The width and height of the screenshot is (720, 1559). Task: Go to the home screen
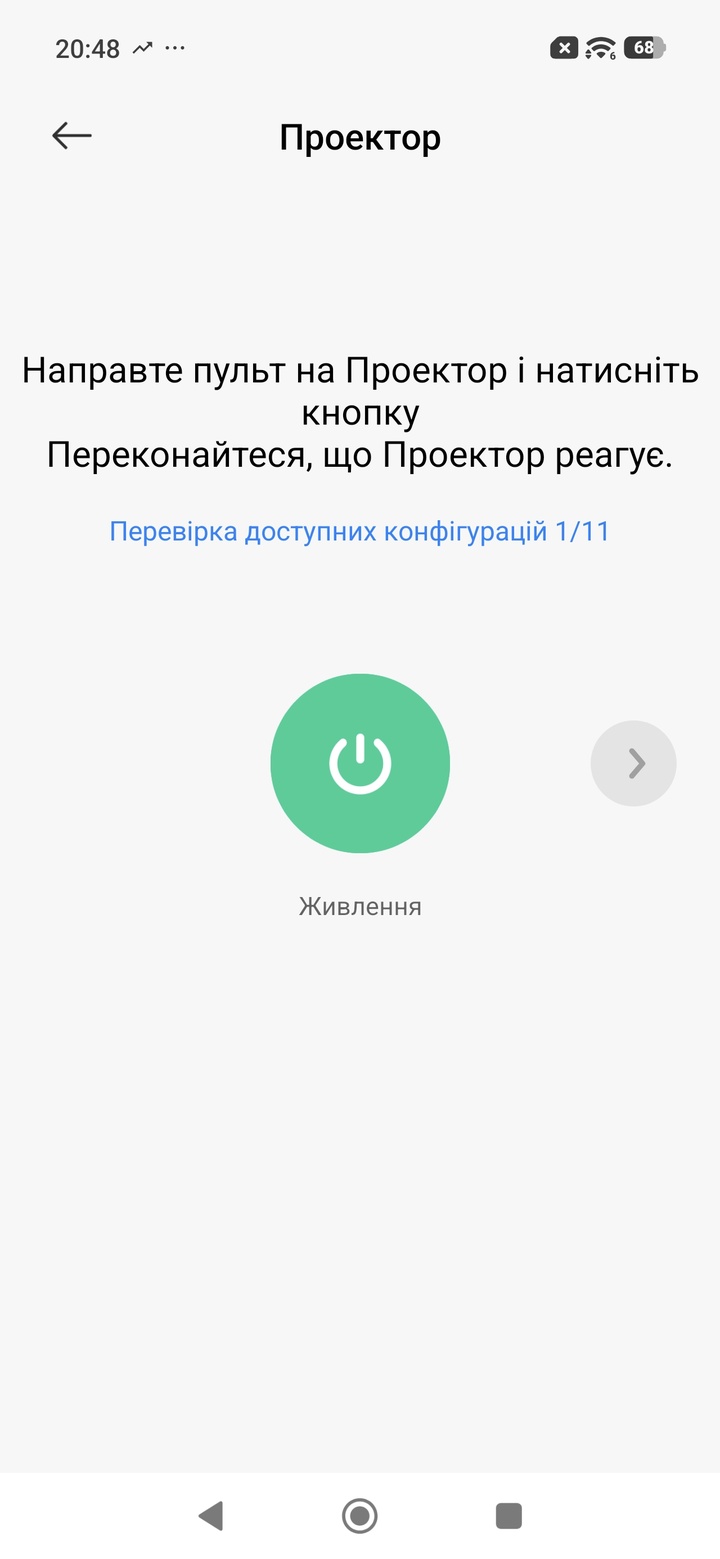360,1516
